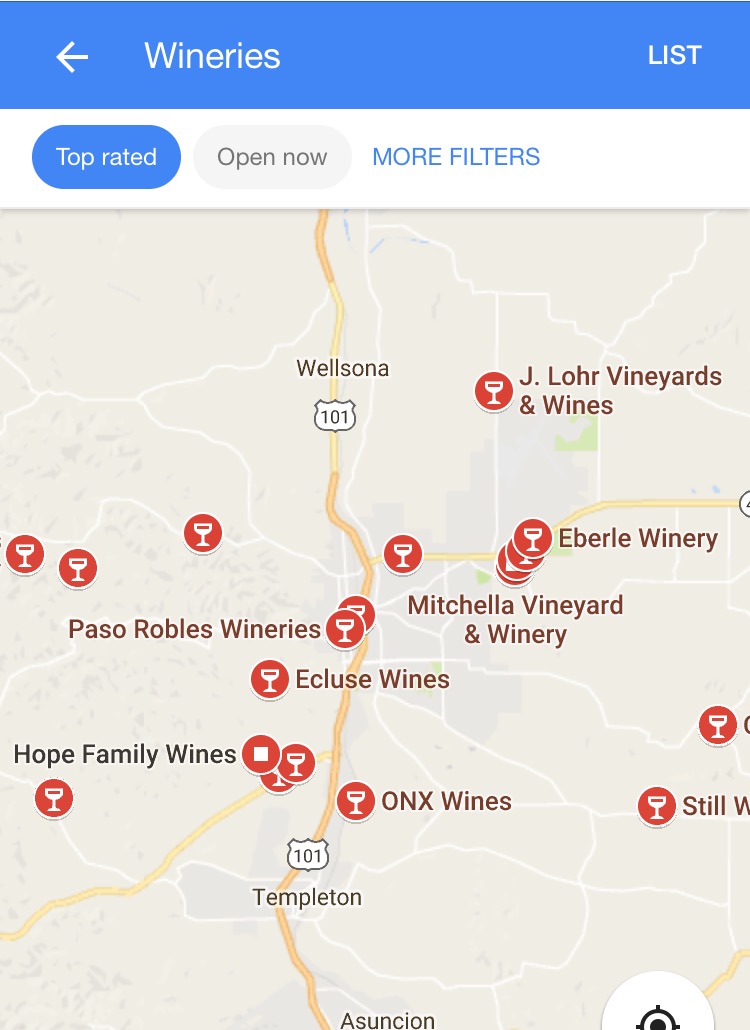Select the J. Lohr Vineyards & Wines pin

[x=493, y=391]
